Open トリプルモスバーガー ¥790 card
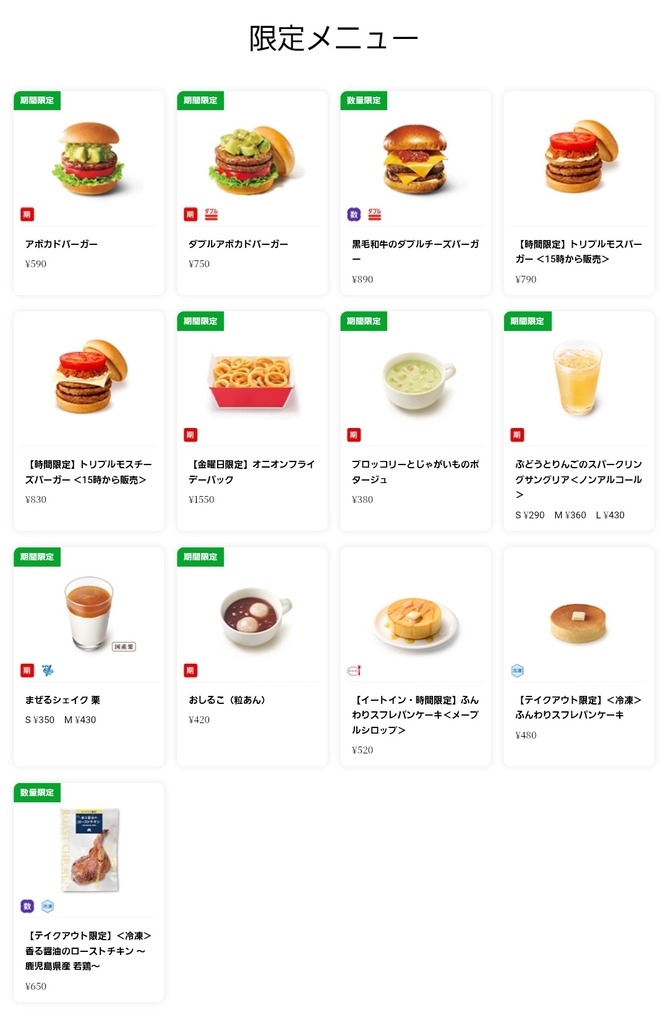 point(578,193)
